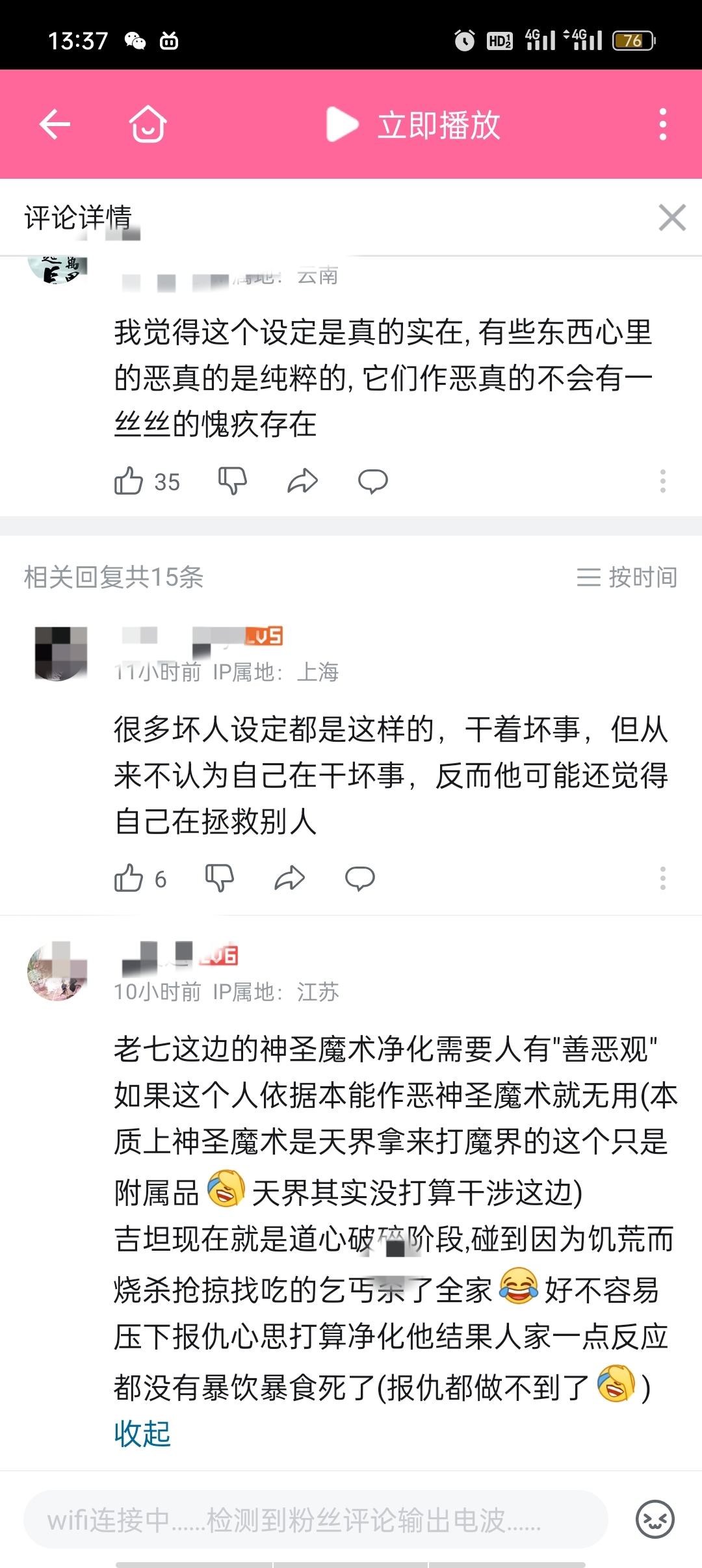Screen dimensions: 702x1568
Task: Reply to the comment with 35 likes
Action: (x=372, y=482)
